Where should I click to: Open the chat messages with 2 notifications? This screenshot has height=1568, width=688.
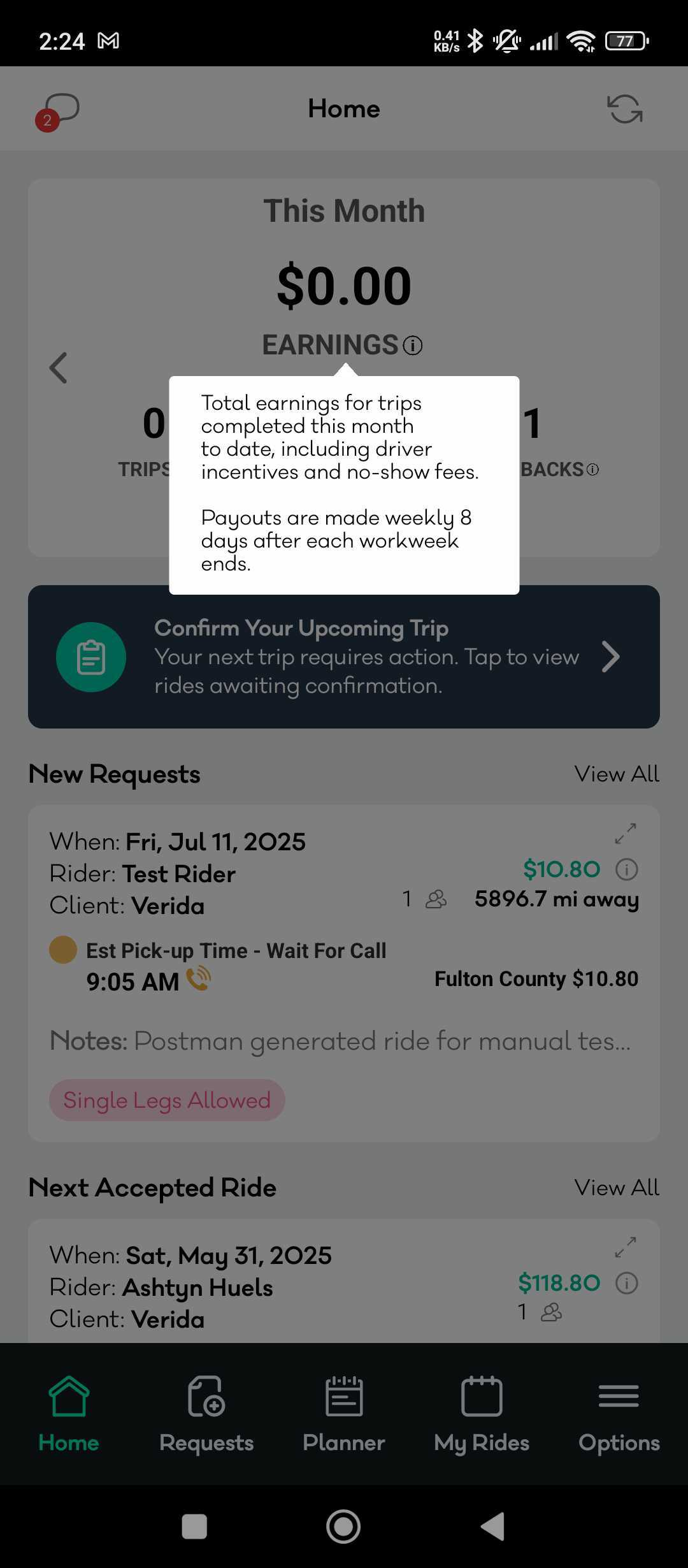click(61, 110)
